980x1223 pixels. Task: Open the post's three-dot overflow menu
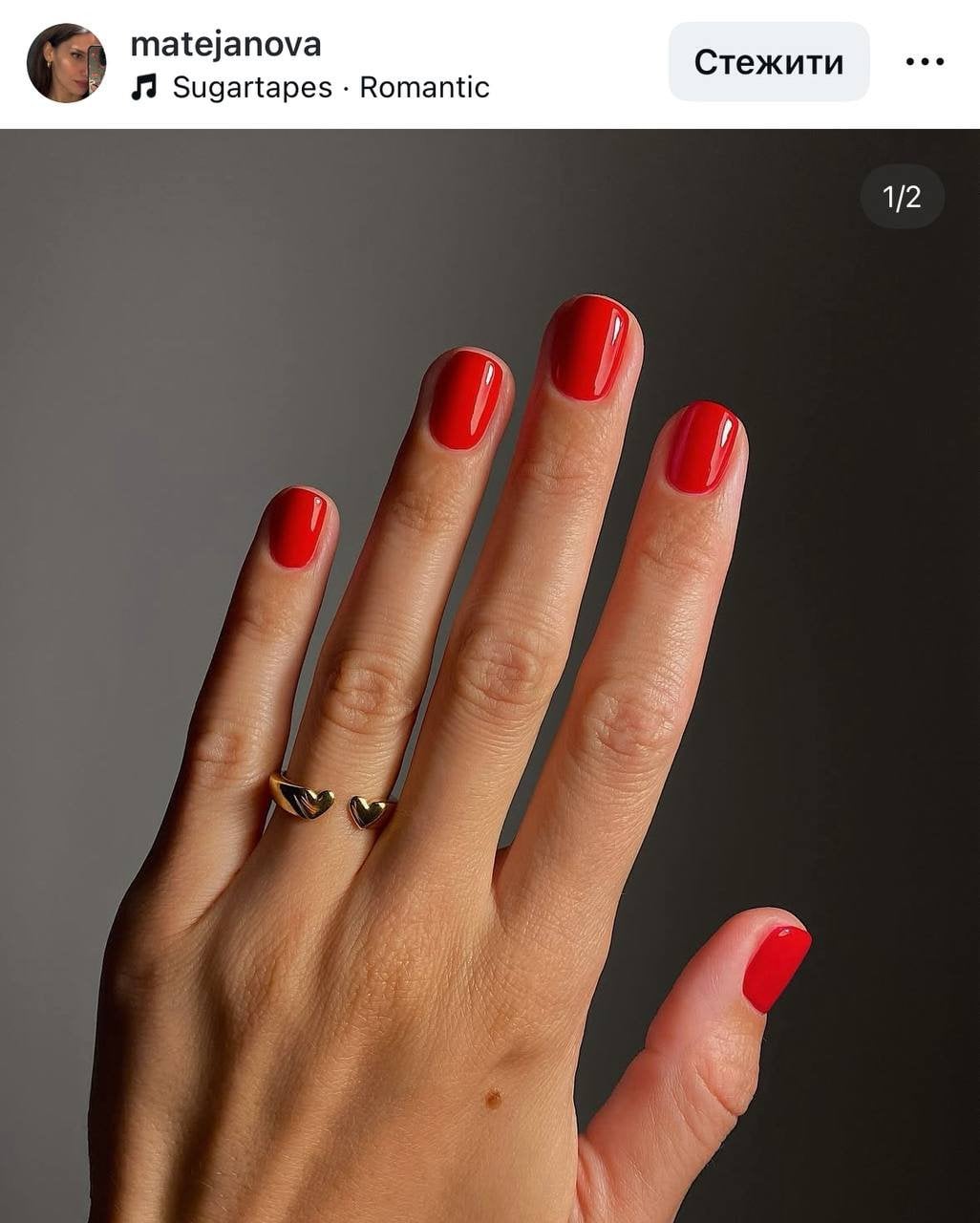[924, 62]
